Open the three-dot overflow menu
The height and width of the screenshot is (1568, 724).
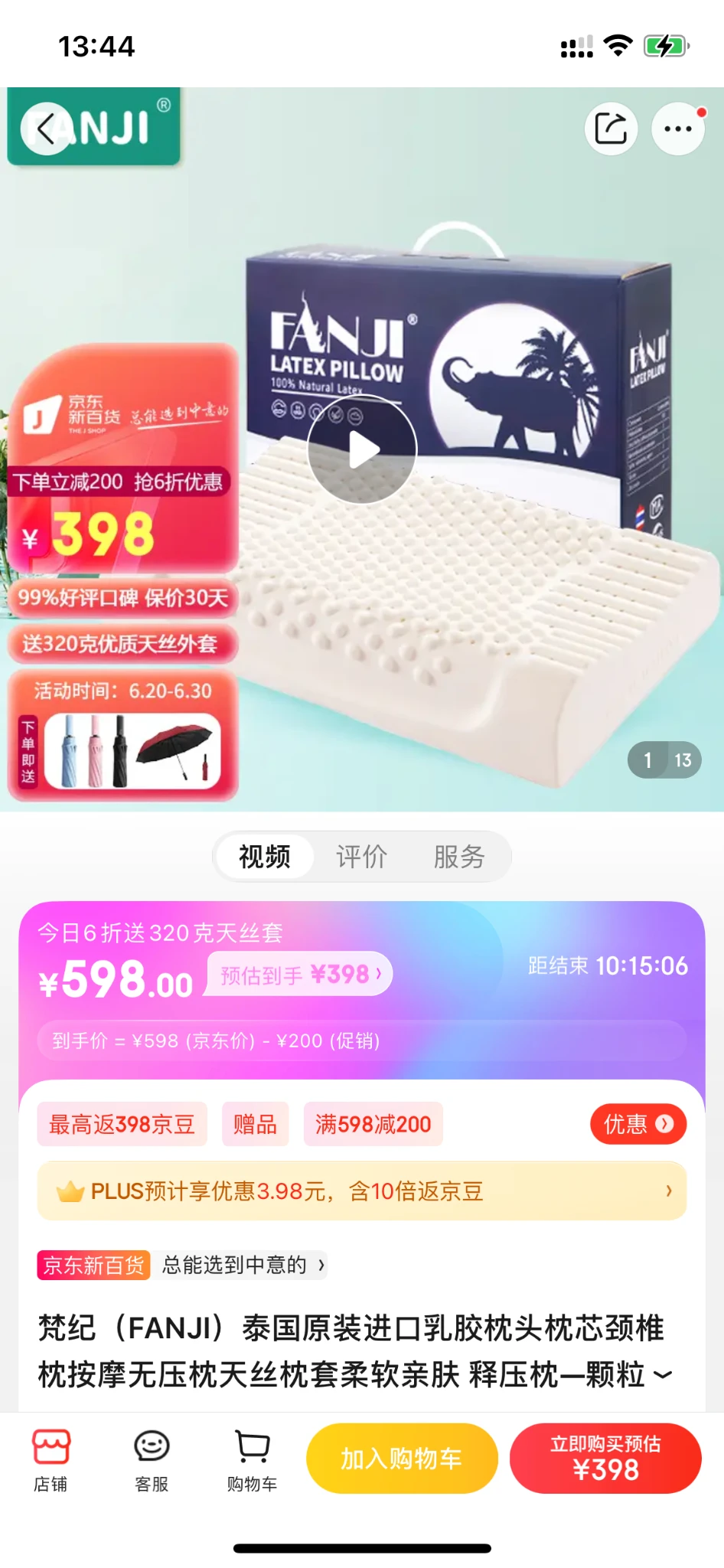point(678,129)
